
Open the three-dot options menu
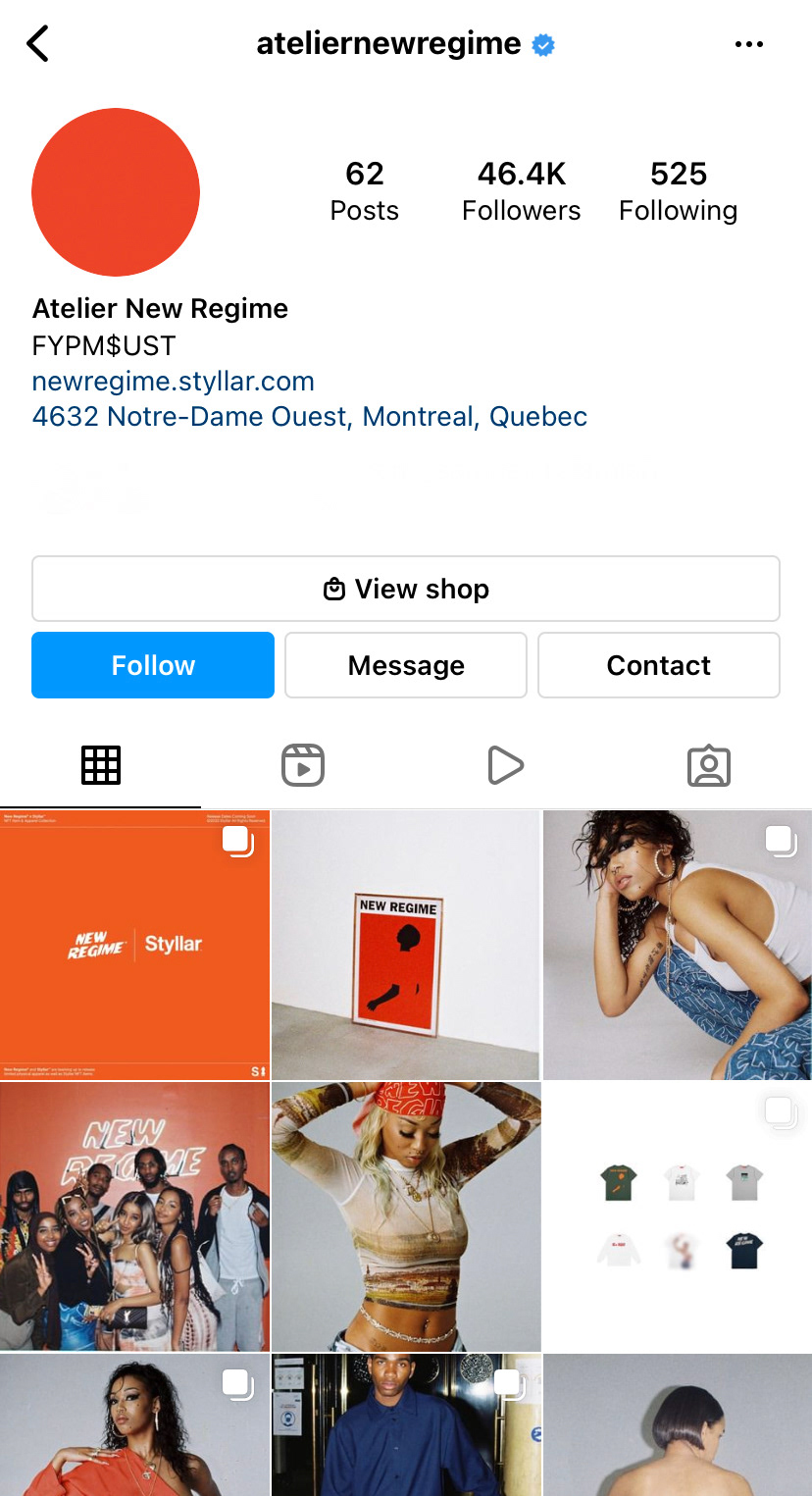748,44
